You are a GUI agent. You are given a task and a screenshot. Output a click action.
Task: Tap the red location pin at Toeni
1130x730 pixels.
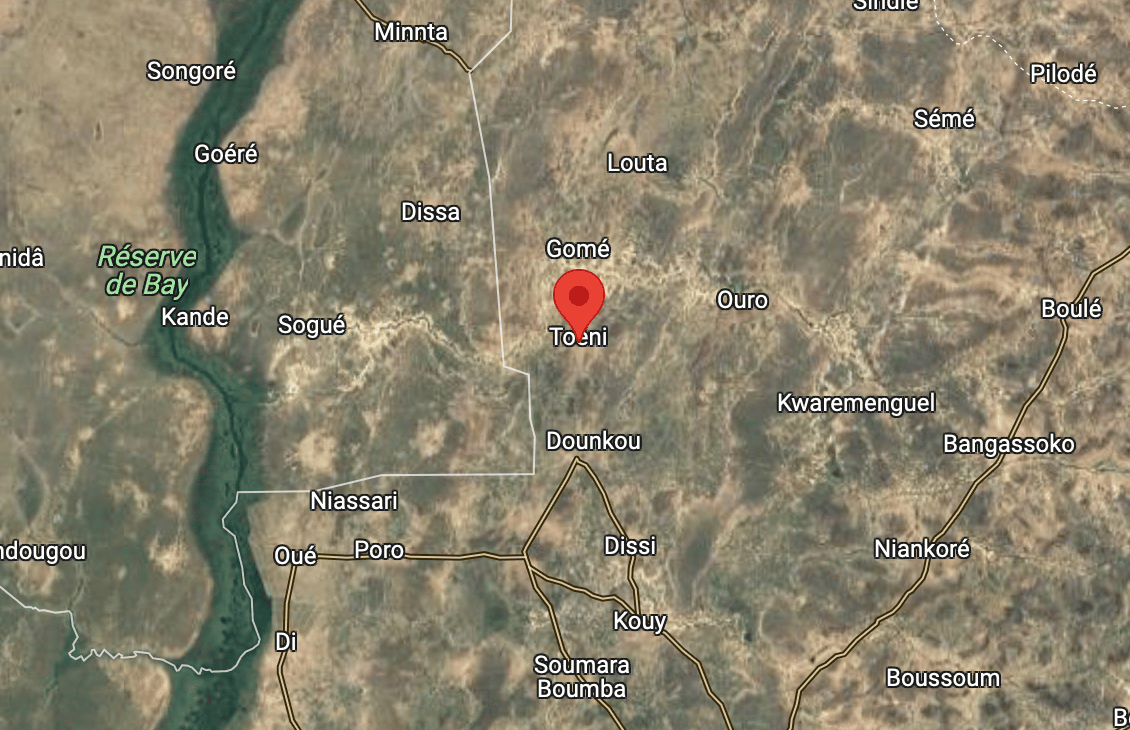[579, 298]
